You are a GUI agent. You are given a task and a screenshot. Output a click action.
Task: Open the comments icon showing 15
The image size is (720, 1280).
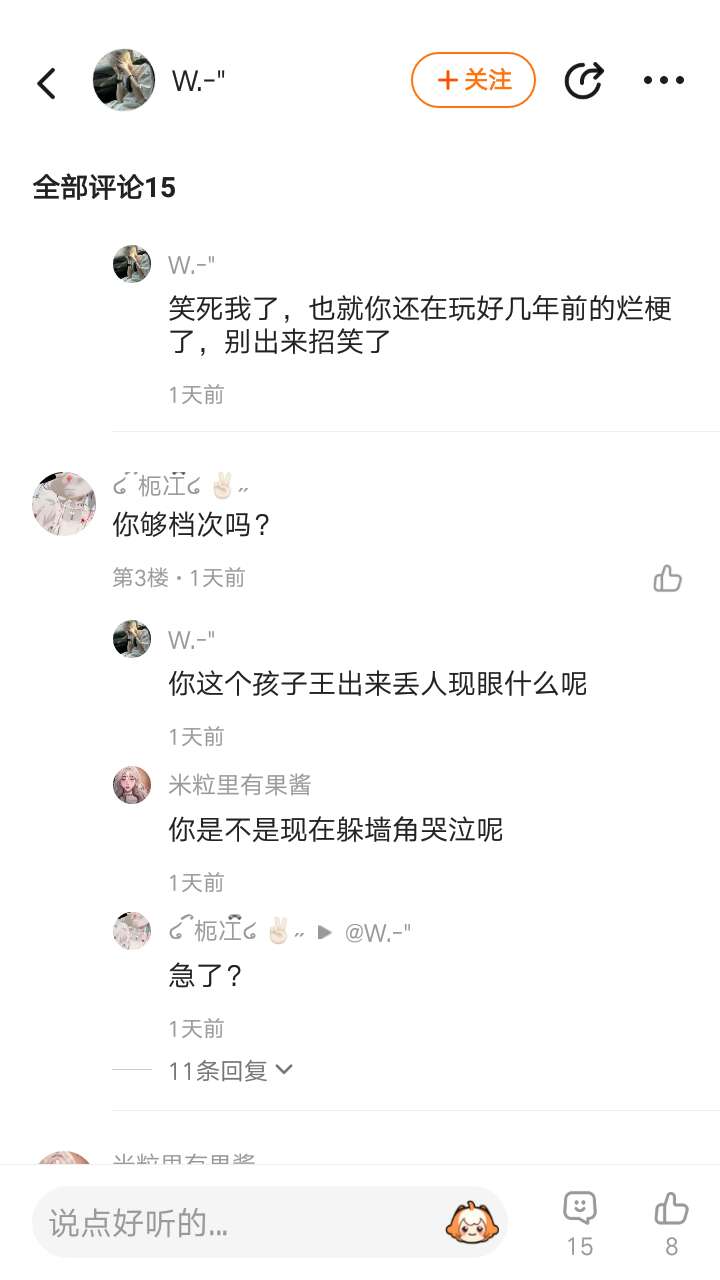click(x=580, y=1210)
